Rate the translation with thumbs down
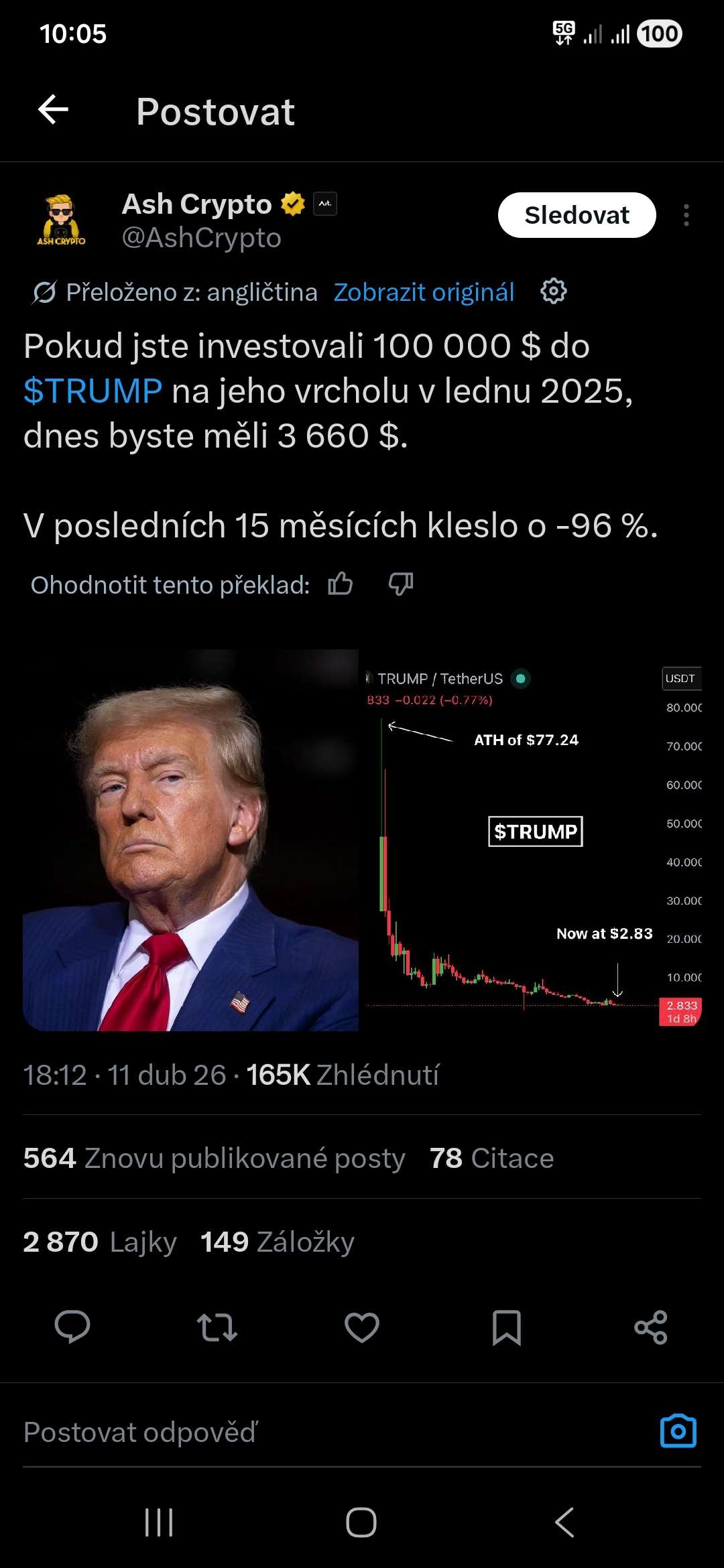This screenshot has height=1568, width=724. 401,584
